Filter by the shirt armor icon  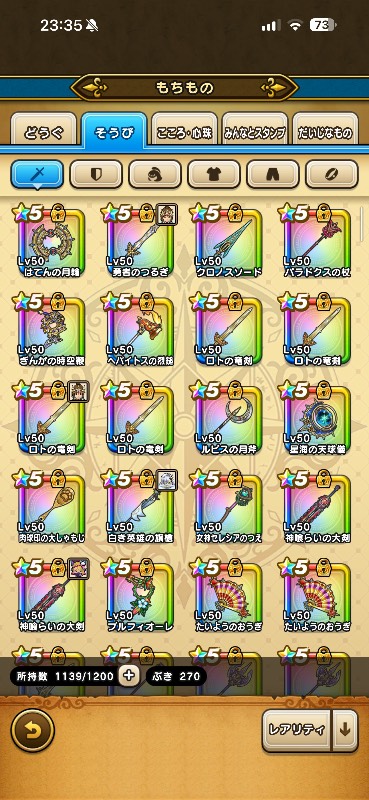pyautogui.click(x=214, y=174)
